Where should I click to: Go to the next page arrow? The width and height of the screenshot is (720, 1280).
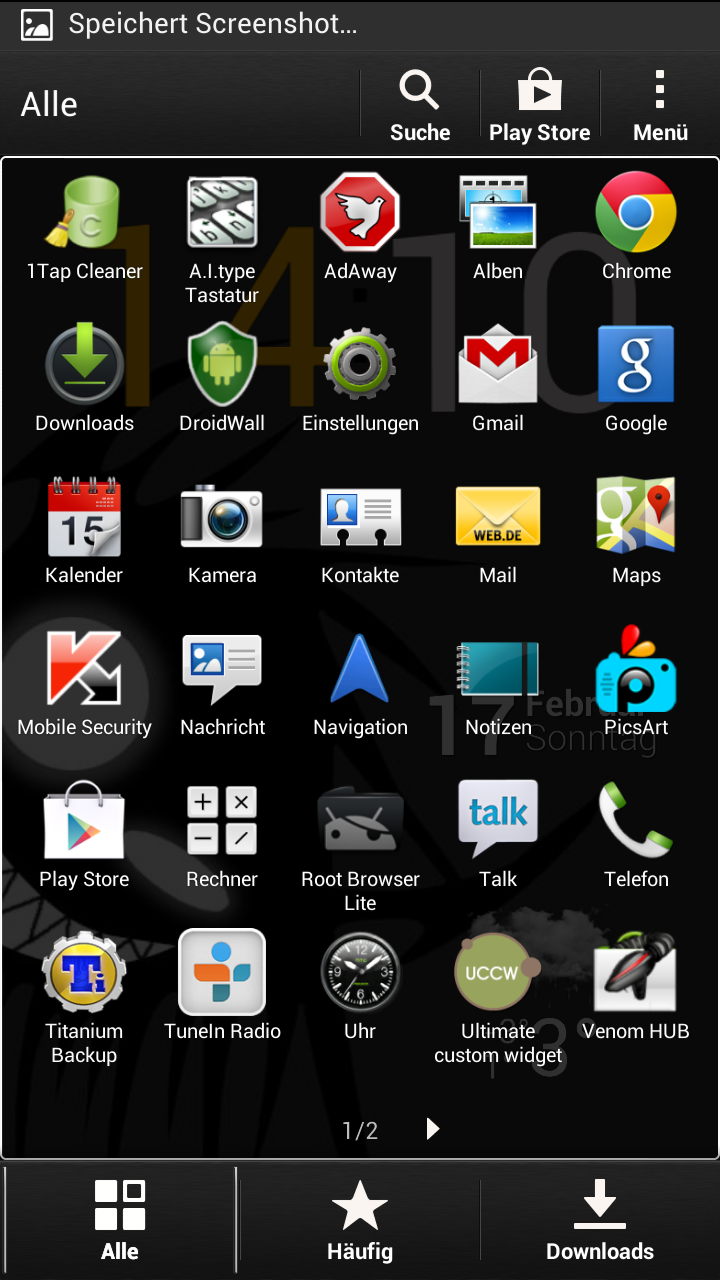click(433, 1129)
